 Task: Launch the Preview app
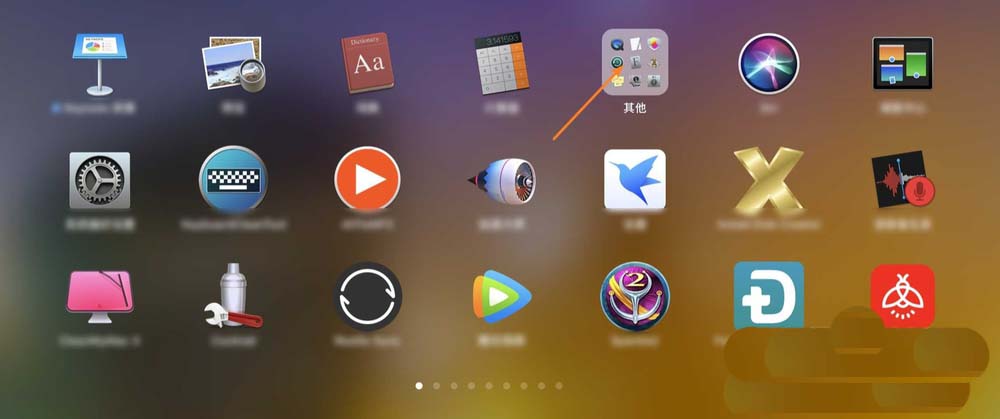pyautogui.click(x=233, y=63)
